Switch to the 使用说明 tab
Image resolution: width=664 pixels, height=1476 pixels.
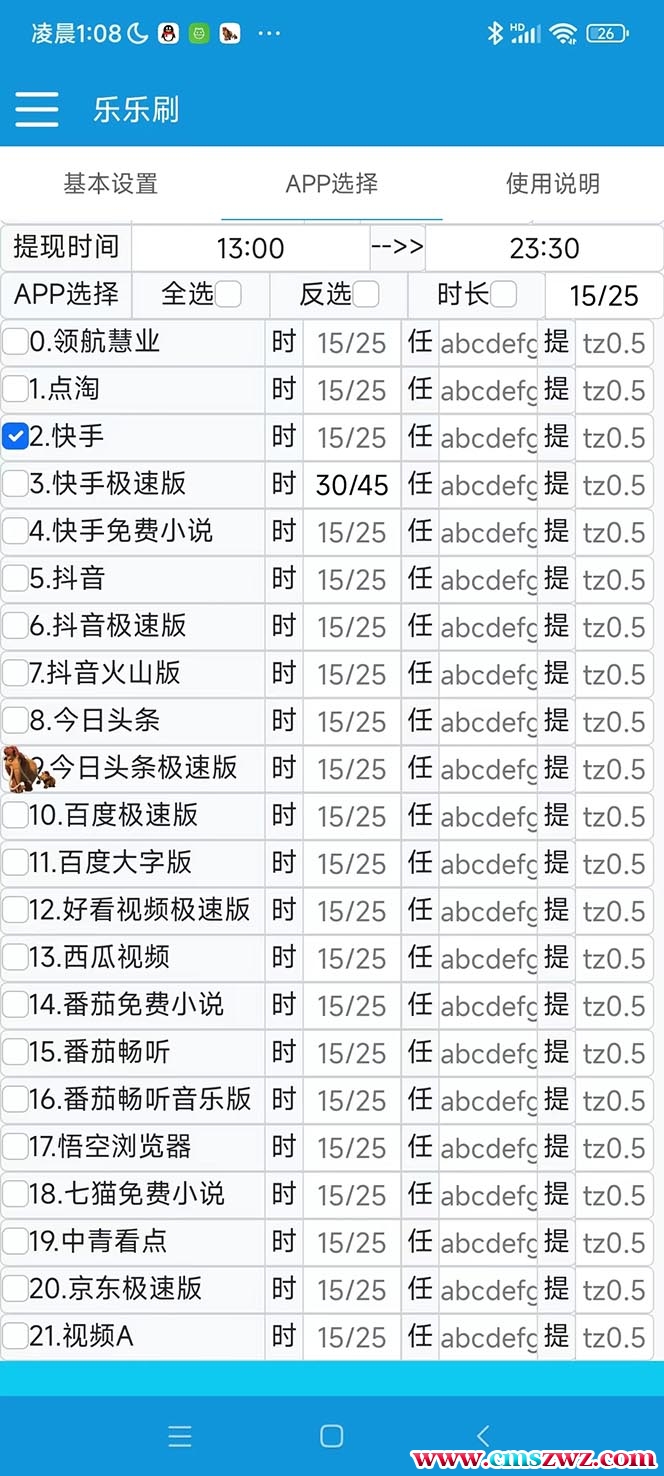coord(552,184)
